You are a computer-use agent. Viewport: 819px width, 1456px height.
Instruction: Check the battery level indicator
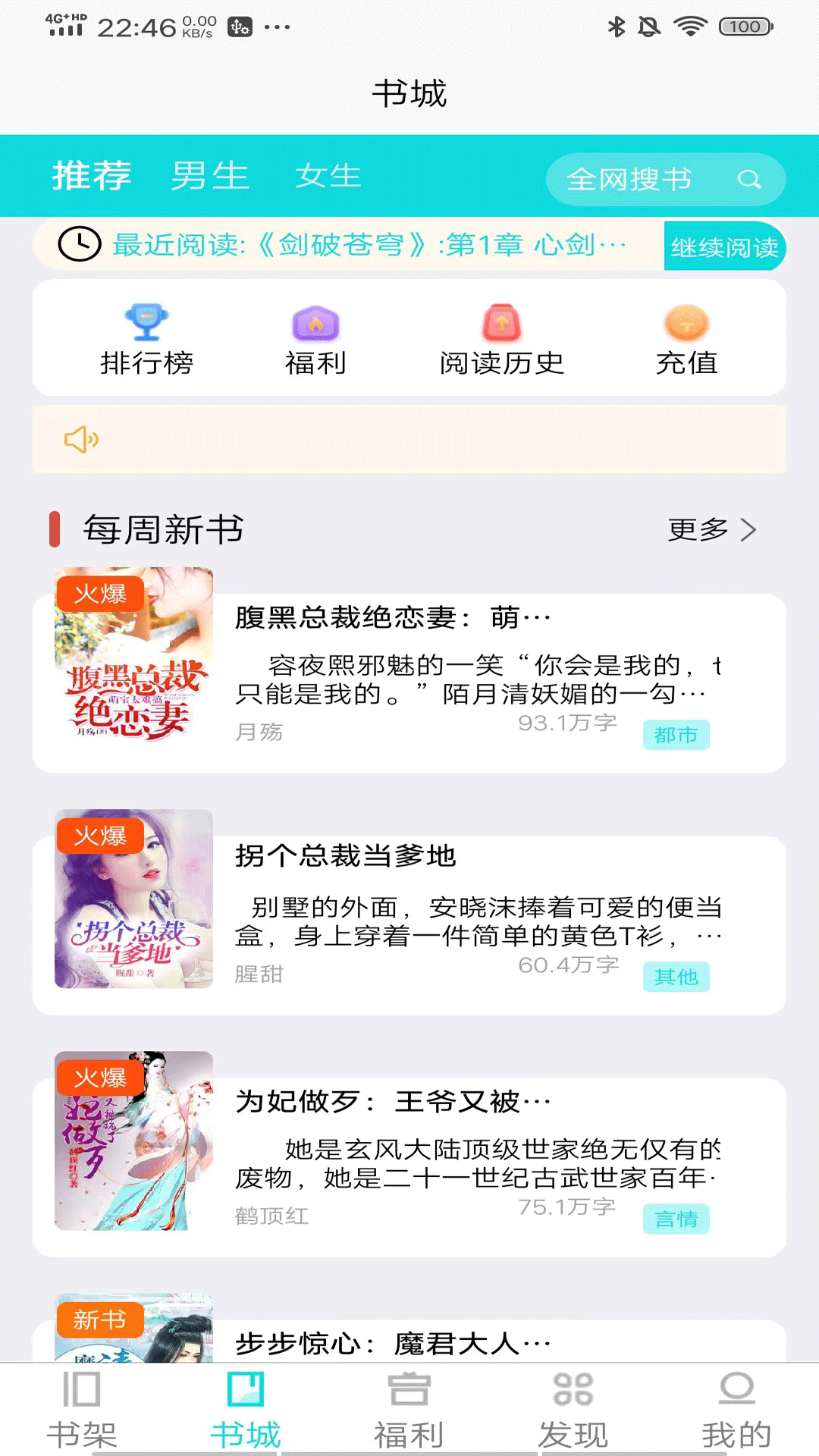click(744, 26)
